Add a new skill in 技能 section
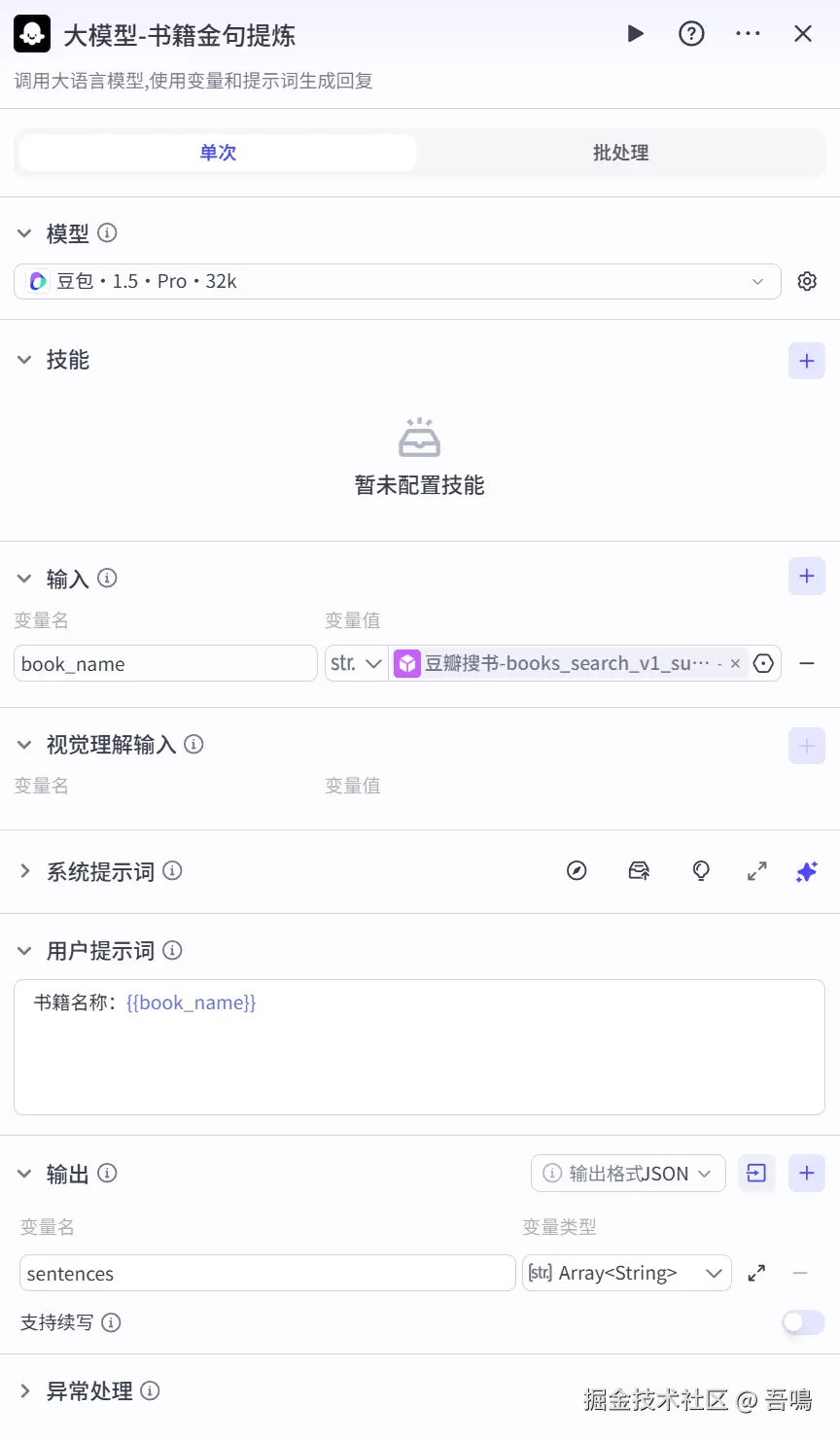This screenshot has width=840, height=1441. click(806, 361)
